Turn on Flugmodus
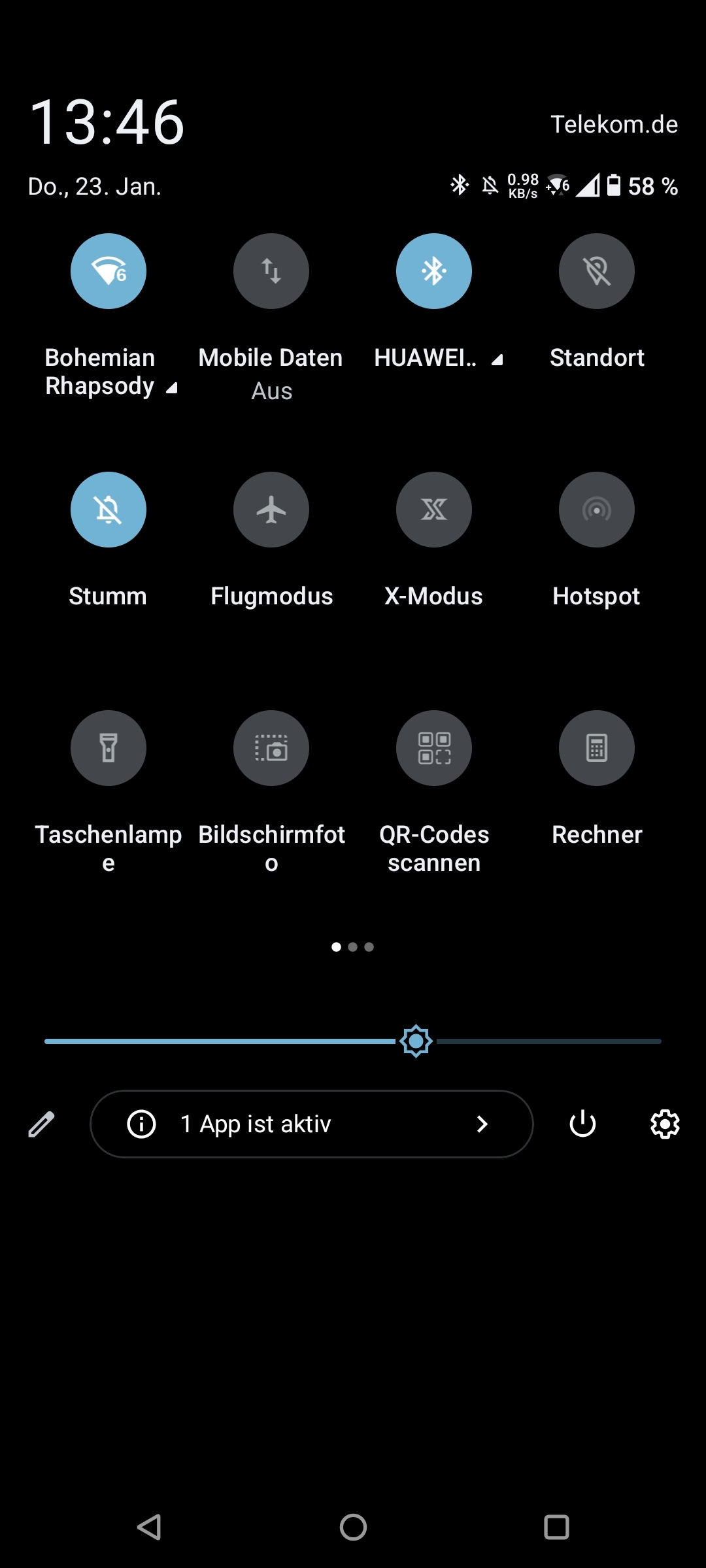 [x=271, y=510]
